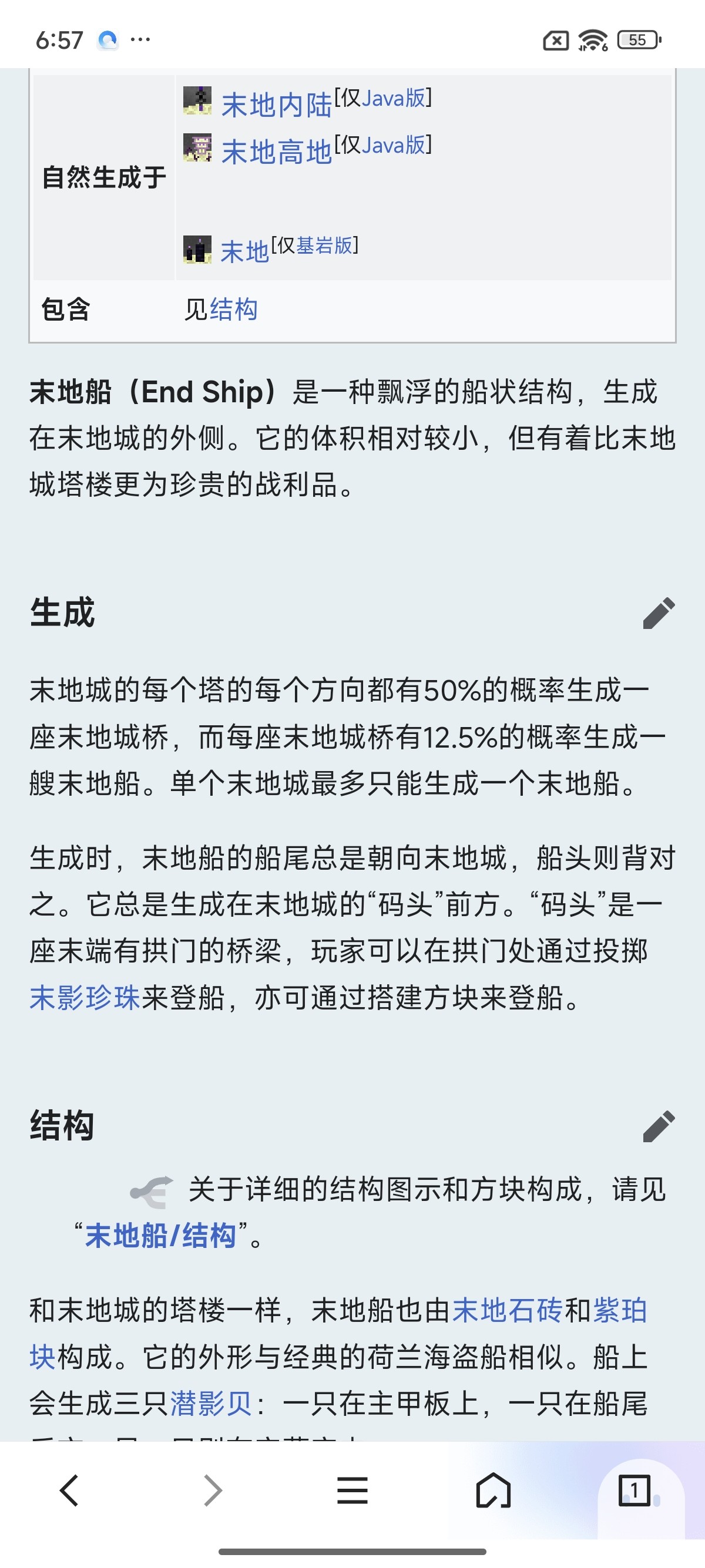Viewport: 705px width, 1568px height.
Task: Open the 末地内陆 biome link
Action: coord(276,105)
